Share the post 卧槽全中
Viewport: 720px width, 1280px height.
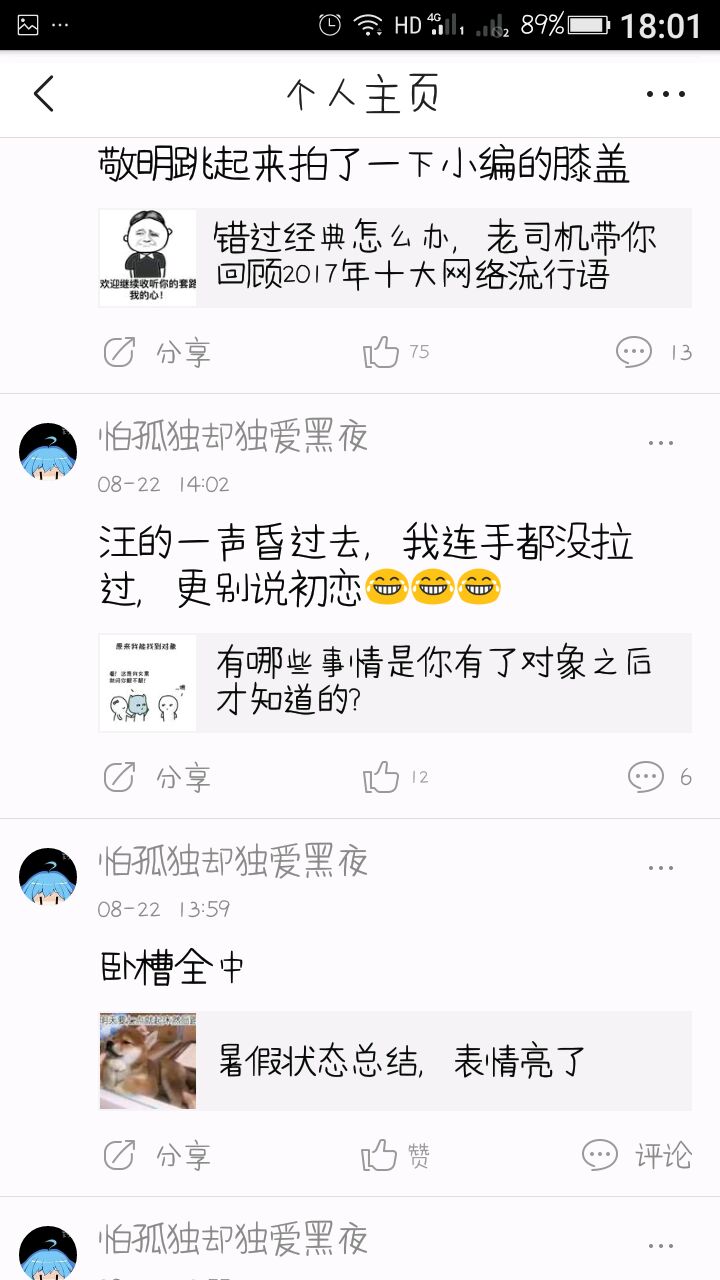pyautogui.click(x=157, y=1156)
